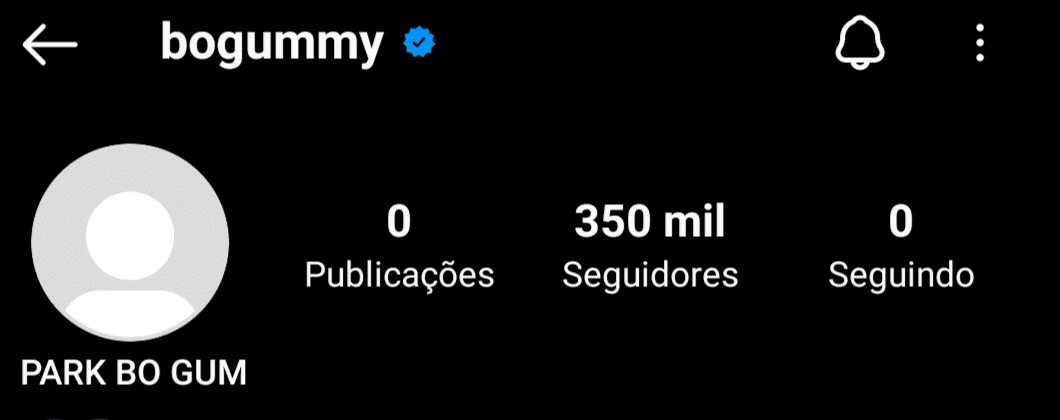Go back using the arrow icon
Viewport: 1060px width, 420px height.
50,45
